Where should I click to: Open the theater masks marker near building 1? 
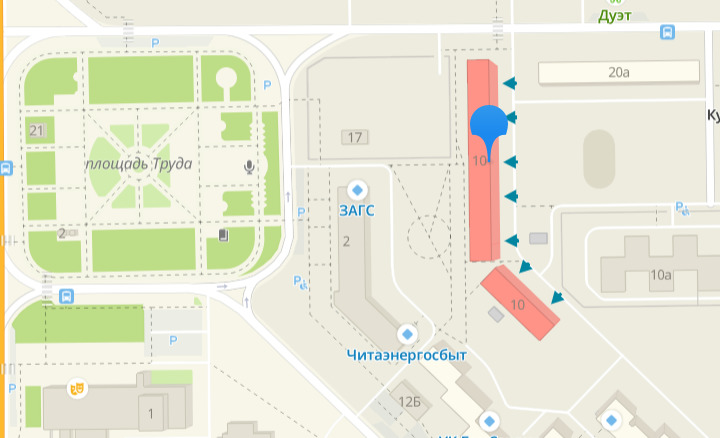pyautogui.click(x=76, y=386)
